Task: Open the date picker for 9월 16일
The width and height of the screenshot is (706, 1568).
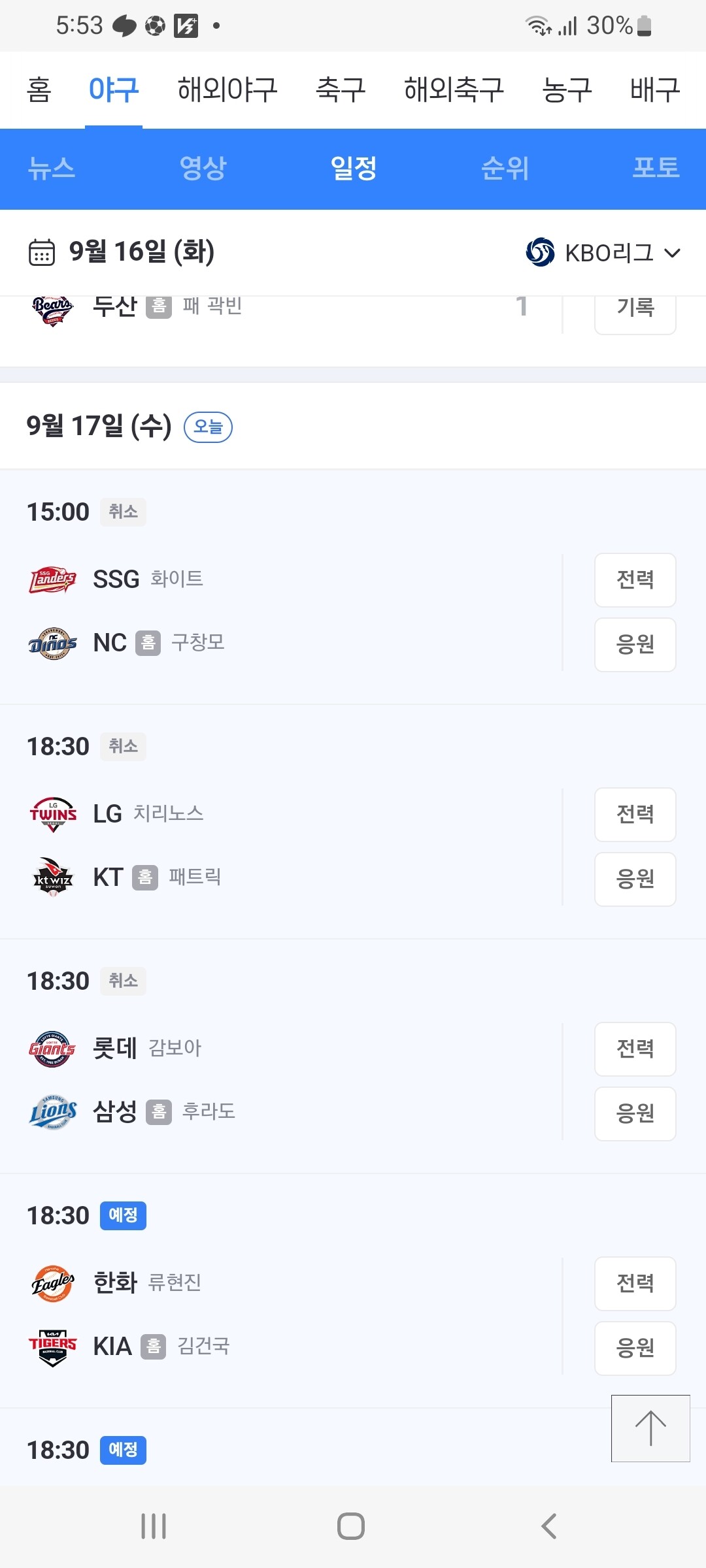Action: coord(122,252)
